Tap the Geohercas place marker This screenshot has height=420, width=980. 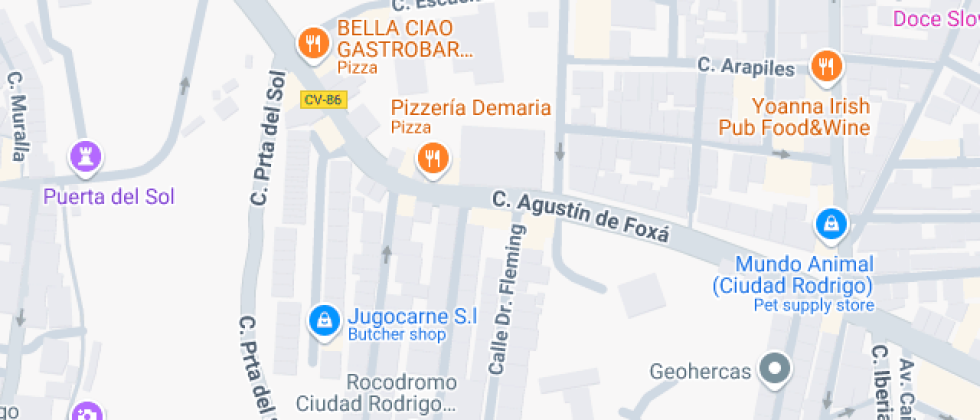coord(773,370)
